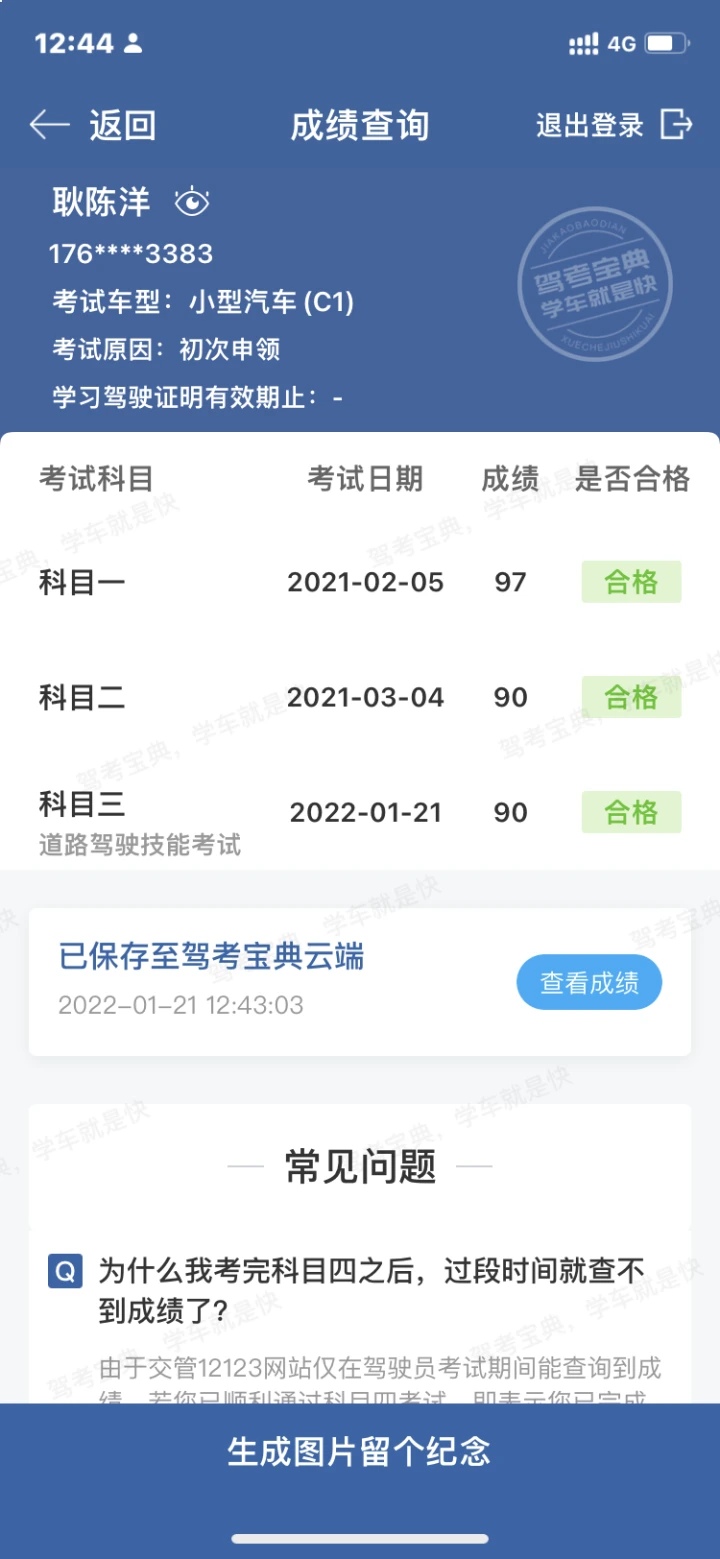This screenshot has height=1559, width=720.
Task: Tap the 查看成绩 button
Action: coord(589,983)
